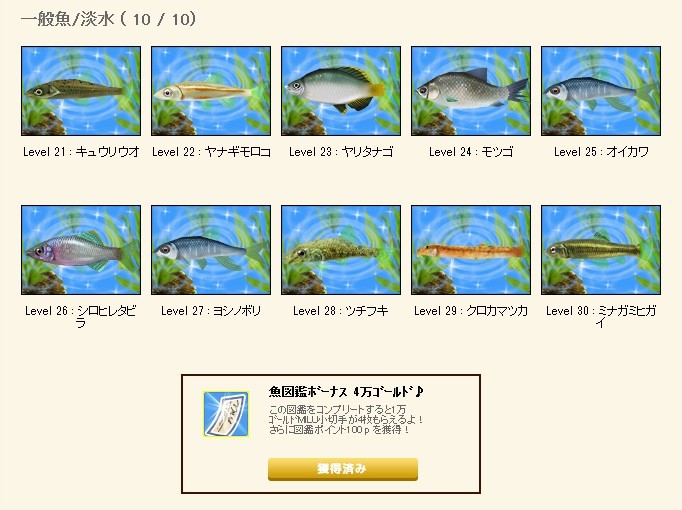Screen dimensions: 682x510
Task: Open the Level 22 ヤナギモロコ fish tile
Action: click(211, 91)
